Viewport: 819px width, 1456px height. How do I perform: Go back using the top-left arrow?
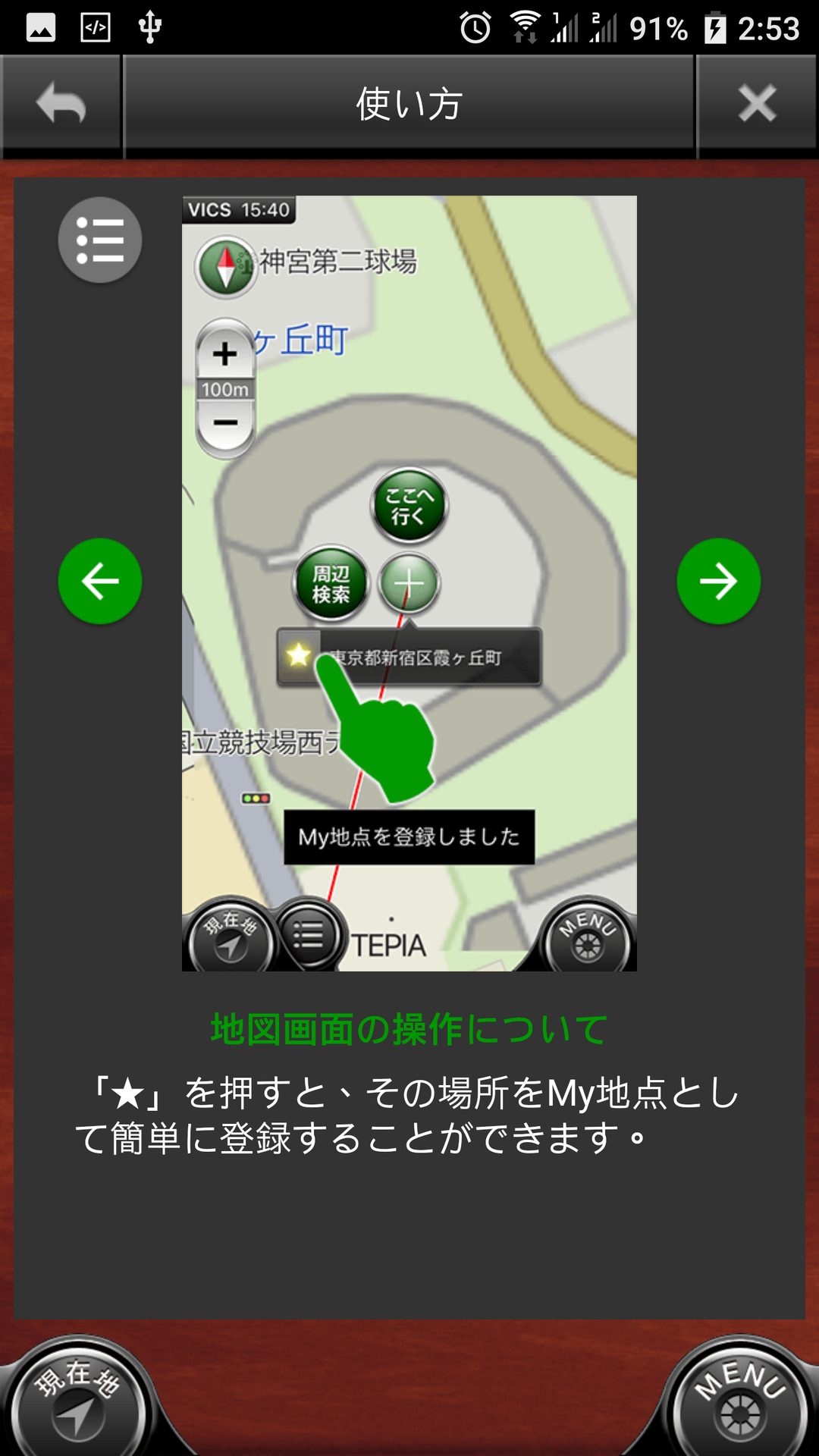(61, 104)
